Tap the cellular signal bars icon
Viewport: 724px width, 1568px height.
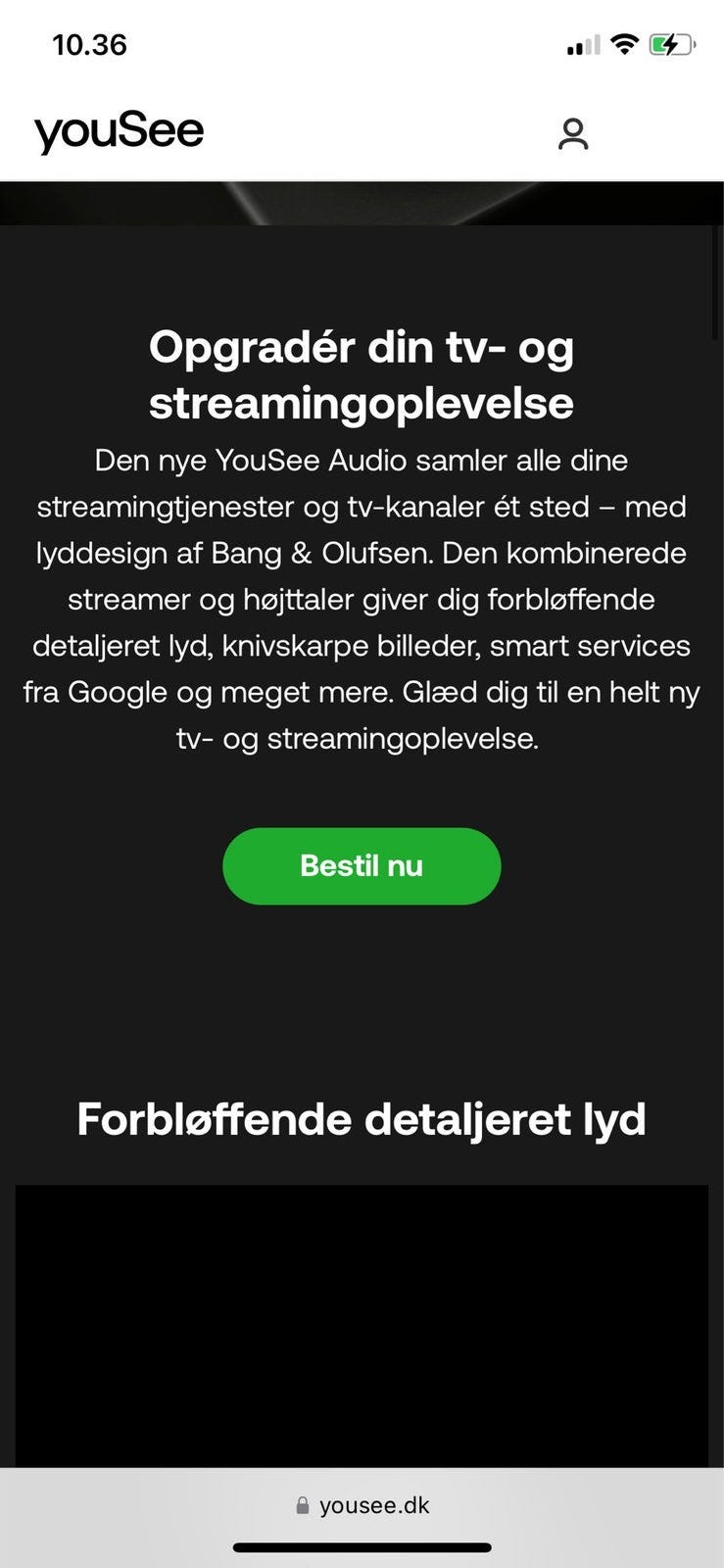pyautogui.click(x=582, y=43)
